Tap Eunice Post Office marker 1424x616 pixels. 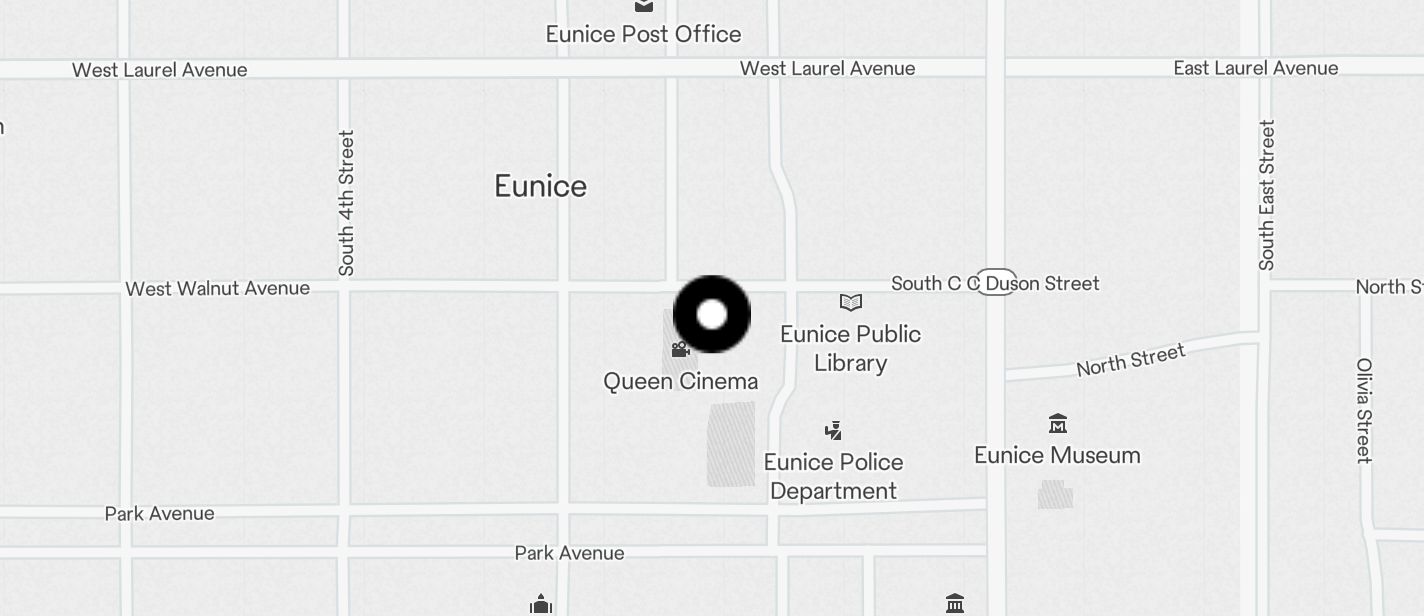click(x=643, y=8)
